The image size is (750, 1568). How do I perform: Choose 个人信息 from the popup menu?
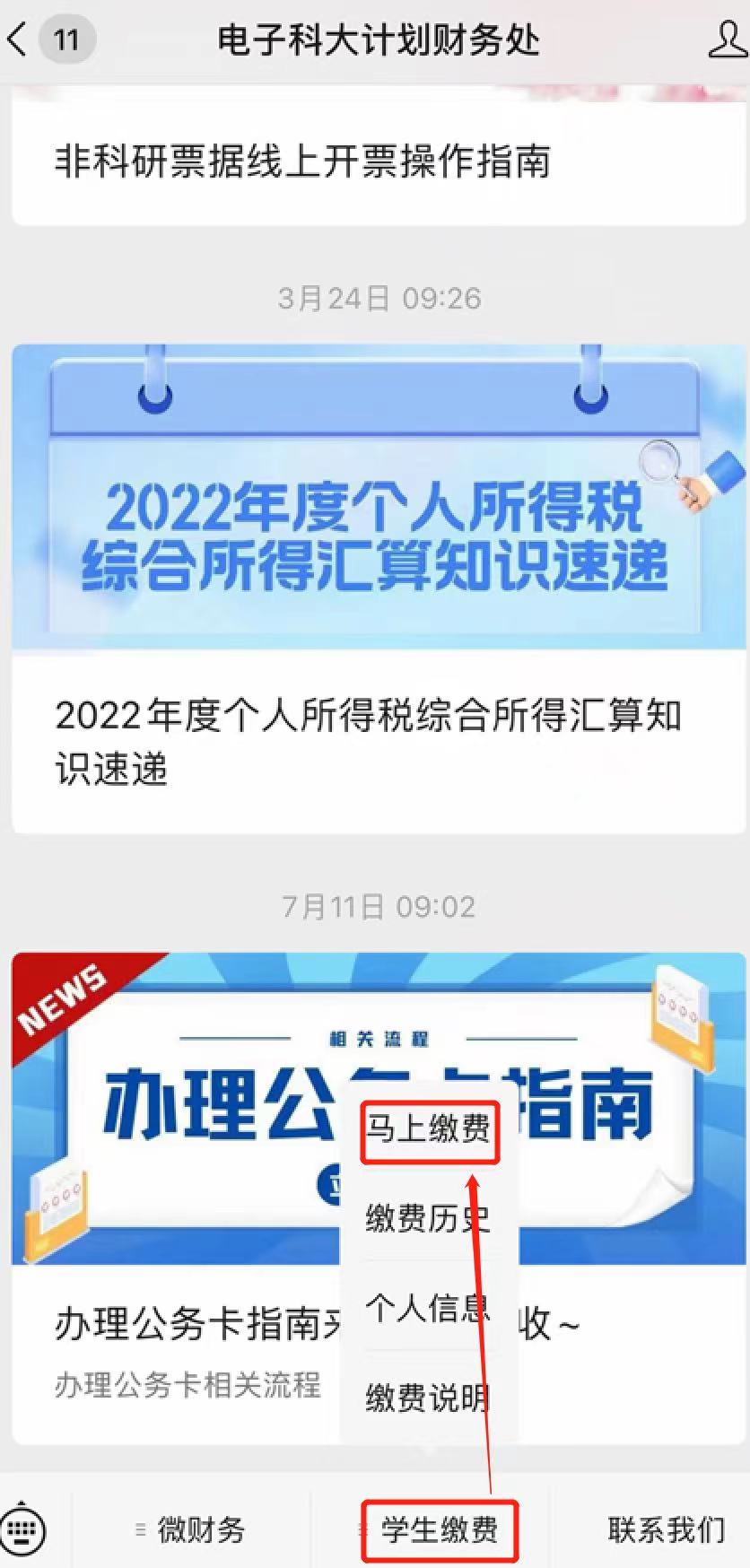click(429, 1308)
